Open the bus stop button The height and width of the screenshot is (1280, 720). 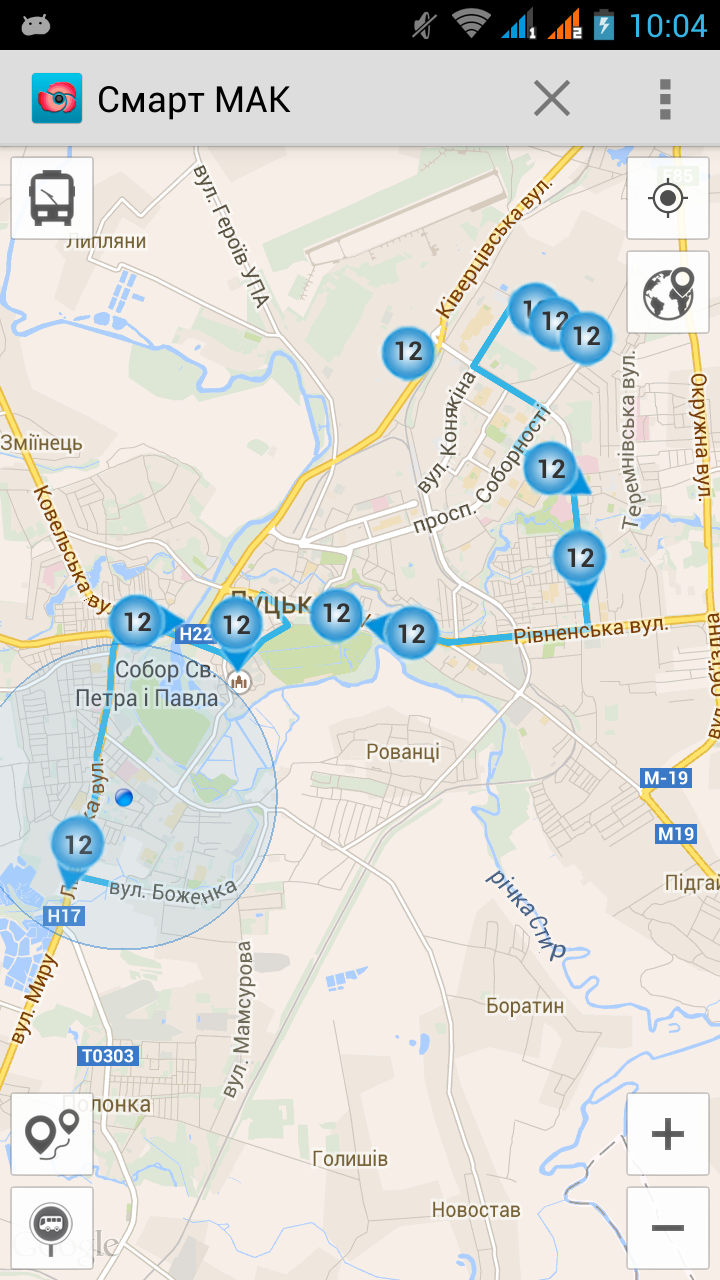(52, 1224)
